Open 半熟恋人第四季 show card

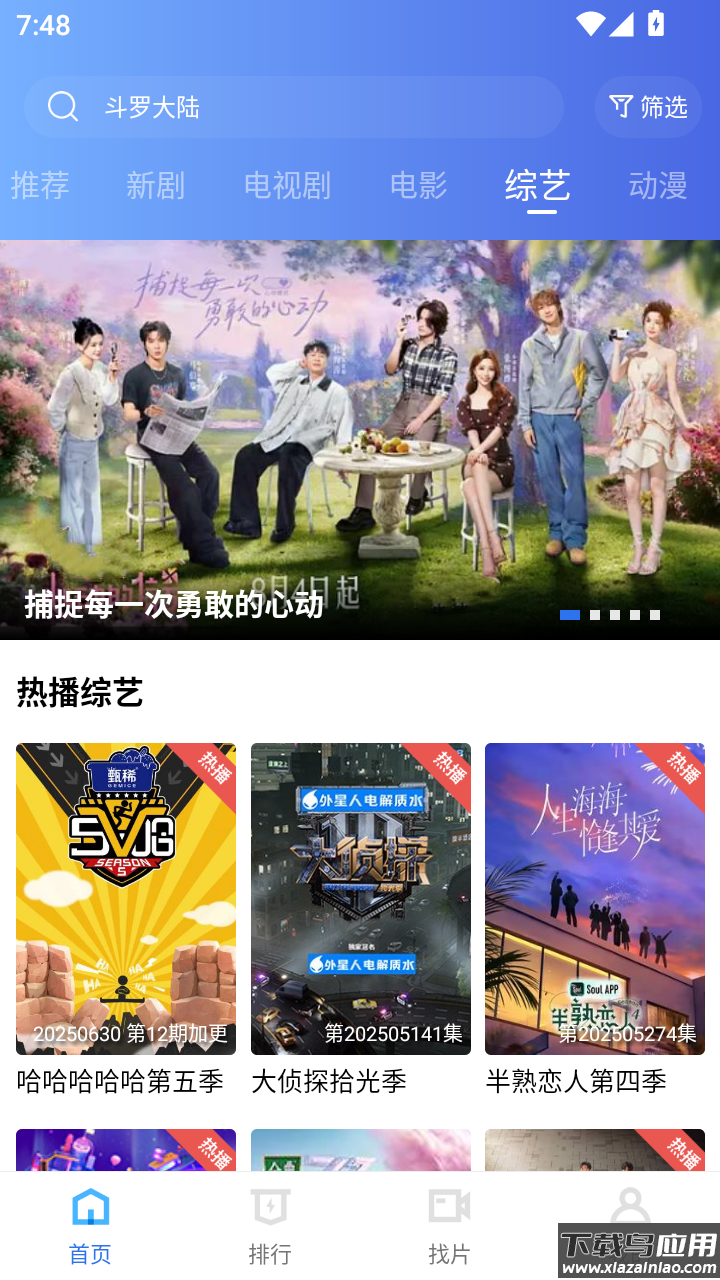click(595, 900)
